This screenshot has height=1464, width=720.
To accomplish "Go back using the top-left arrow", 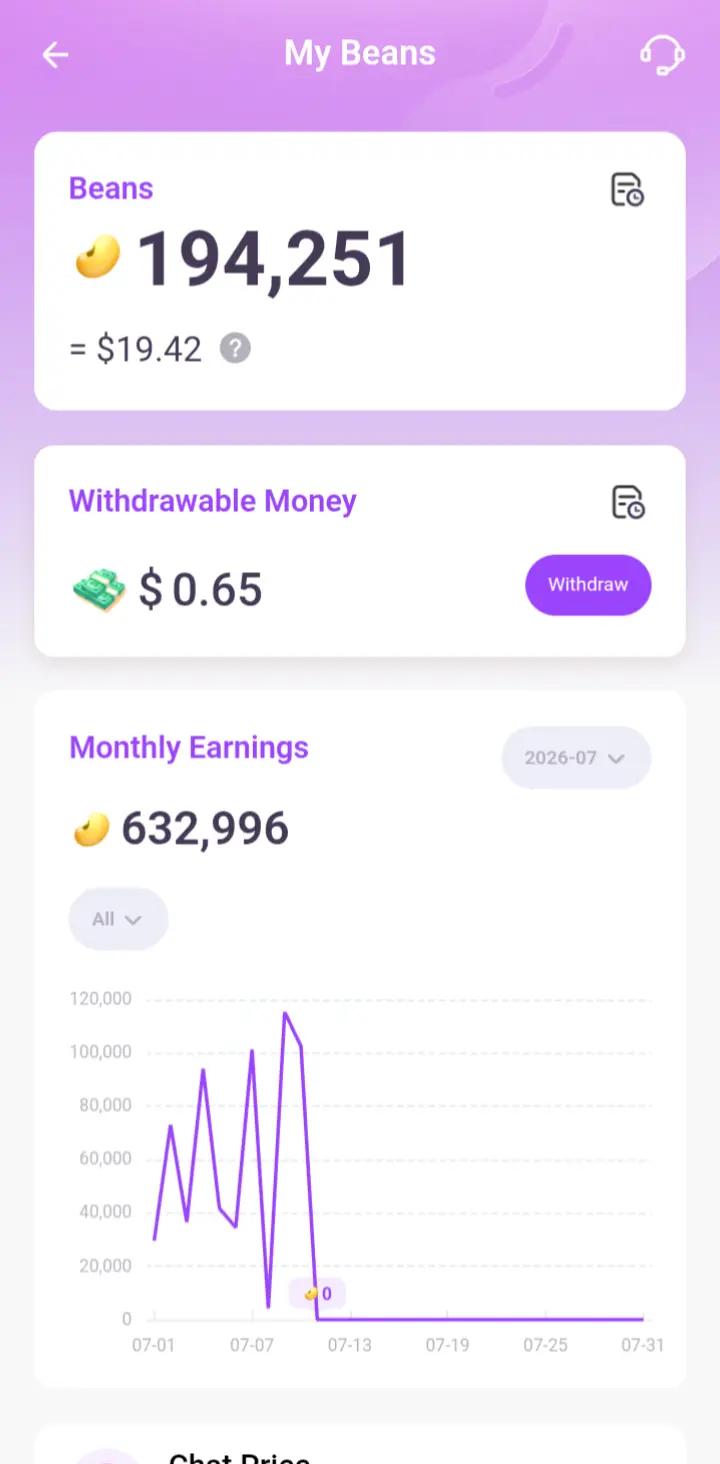I will [x=55, y=55].
